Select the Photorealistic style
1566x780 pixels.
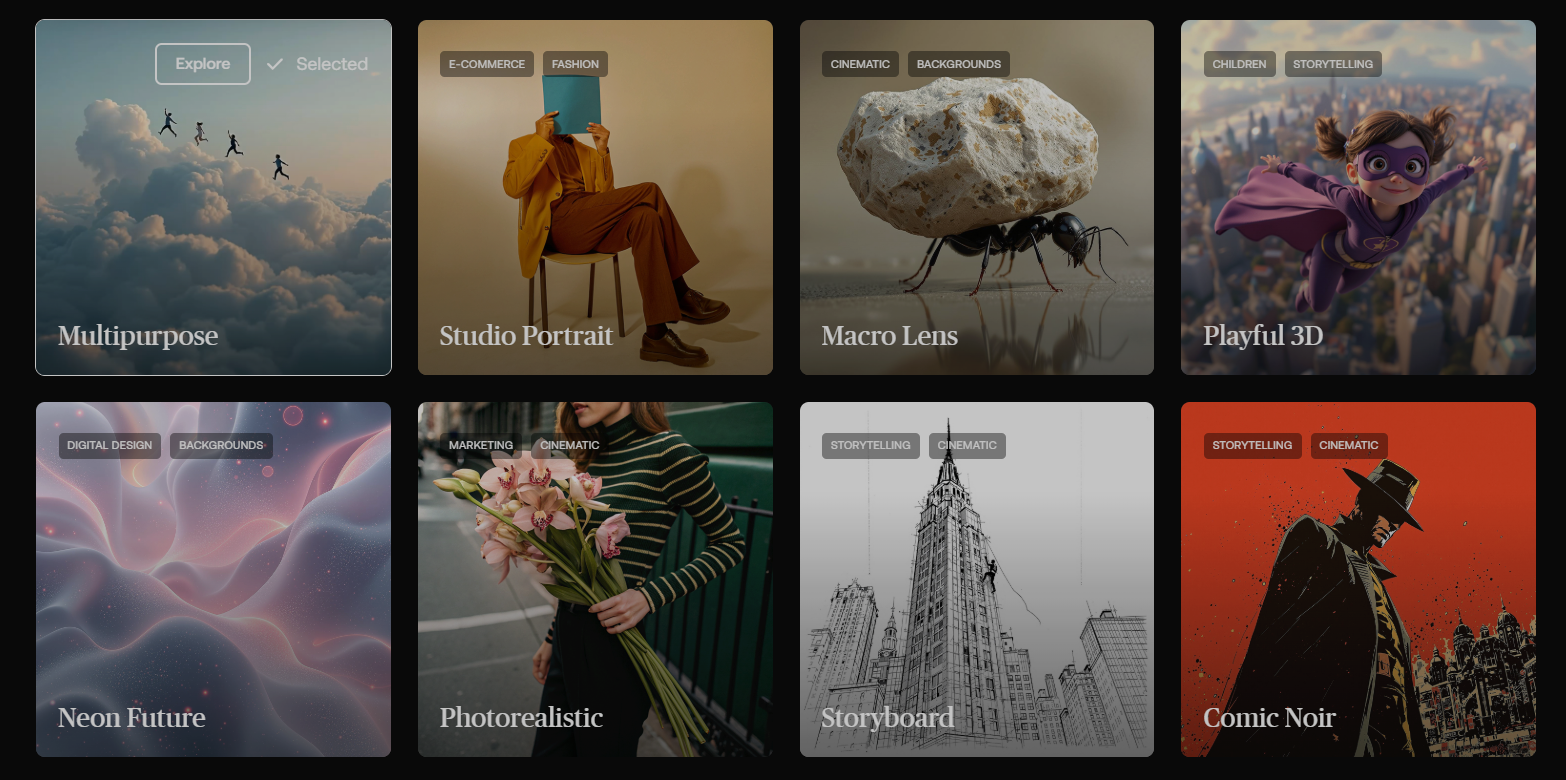(595, 580)
